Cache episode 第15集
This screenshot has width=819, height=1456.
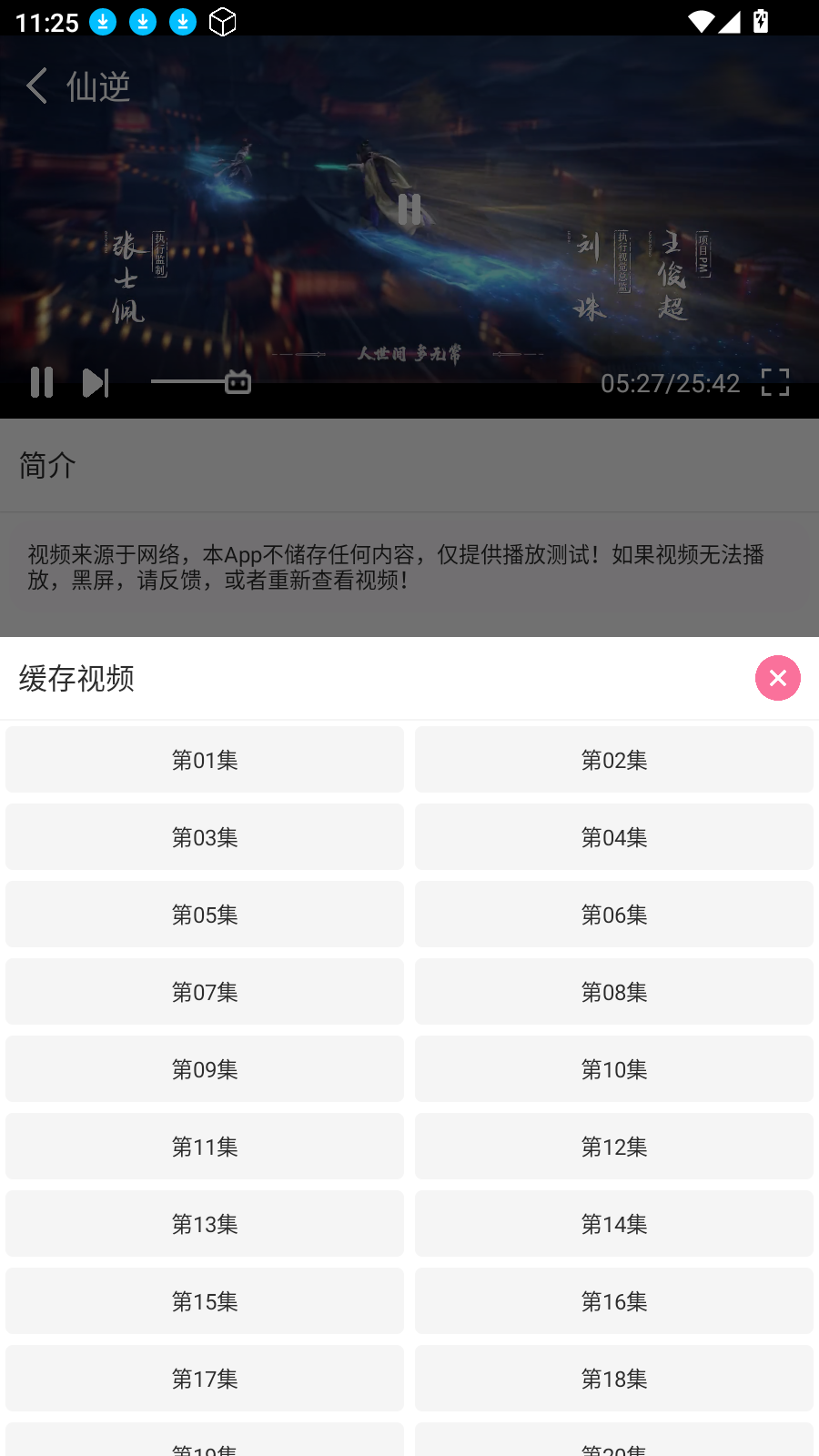click(205, 1301)
